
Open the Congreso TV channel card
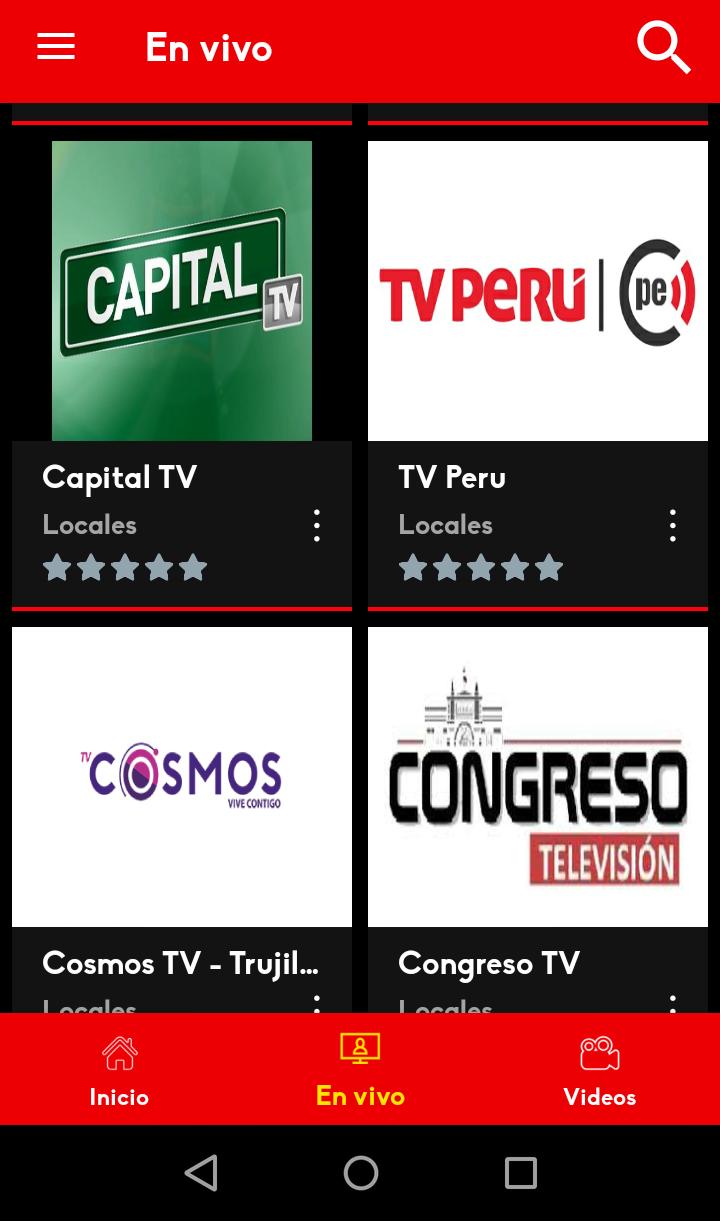click(538, 820)
